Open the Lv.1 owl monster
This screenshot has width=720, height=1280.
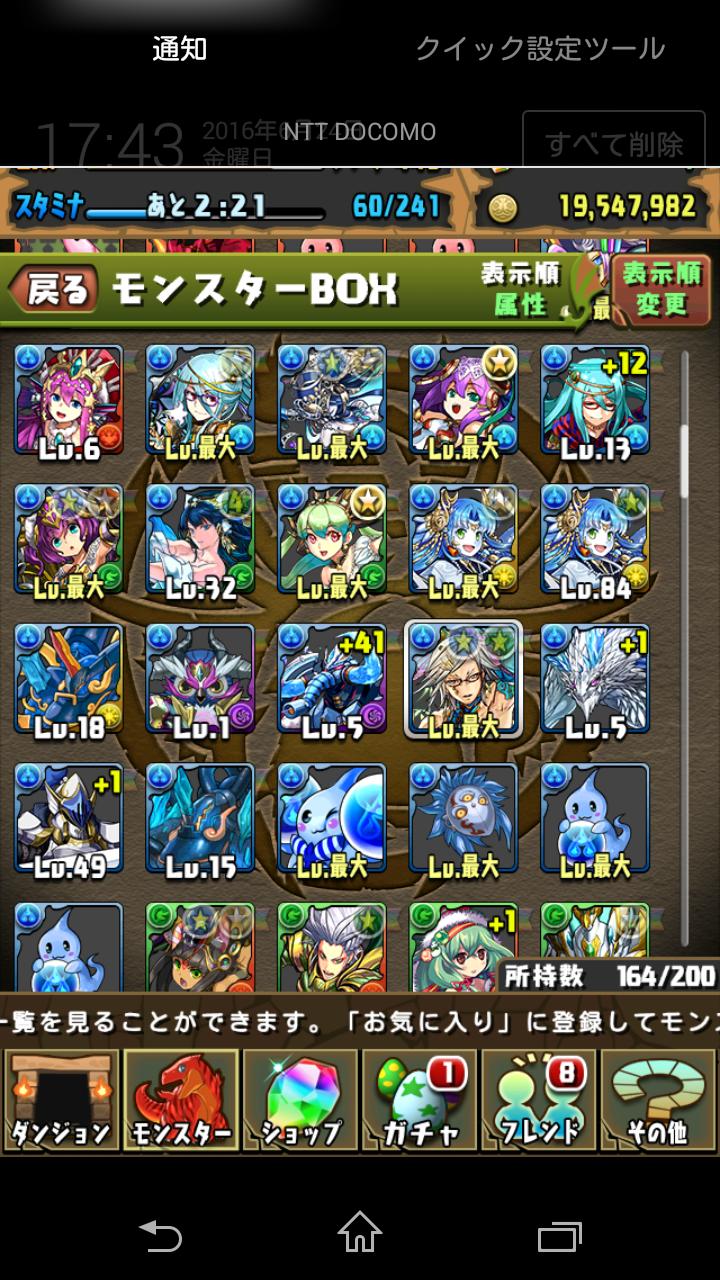[x=201, y=681]
